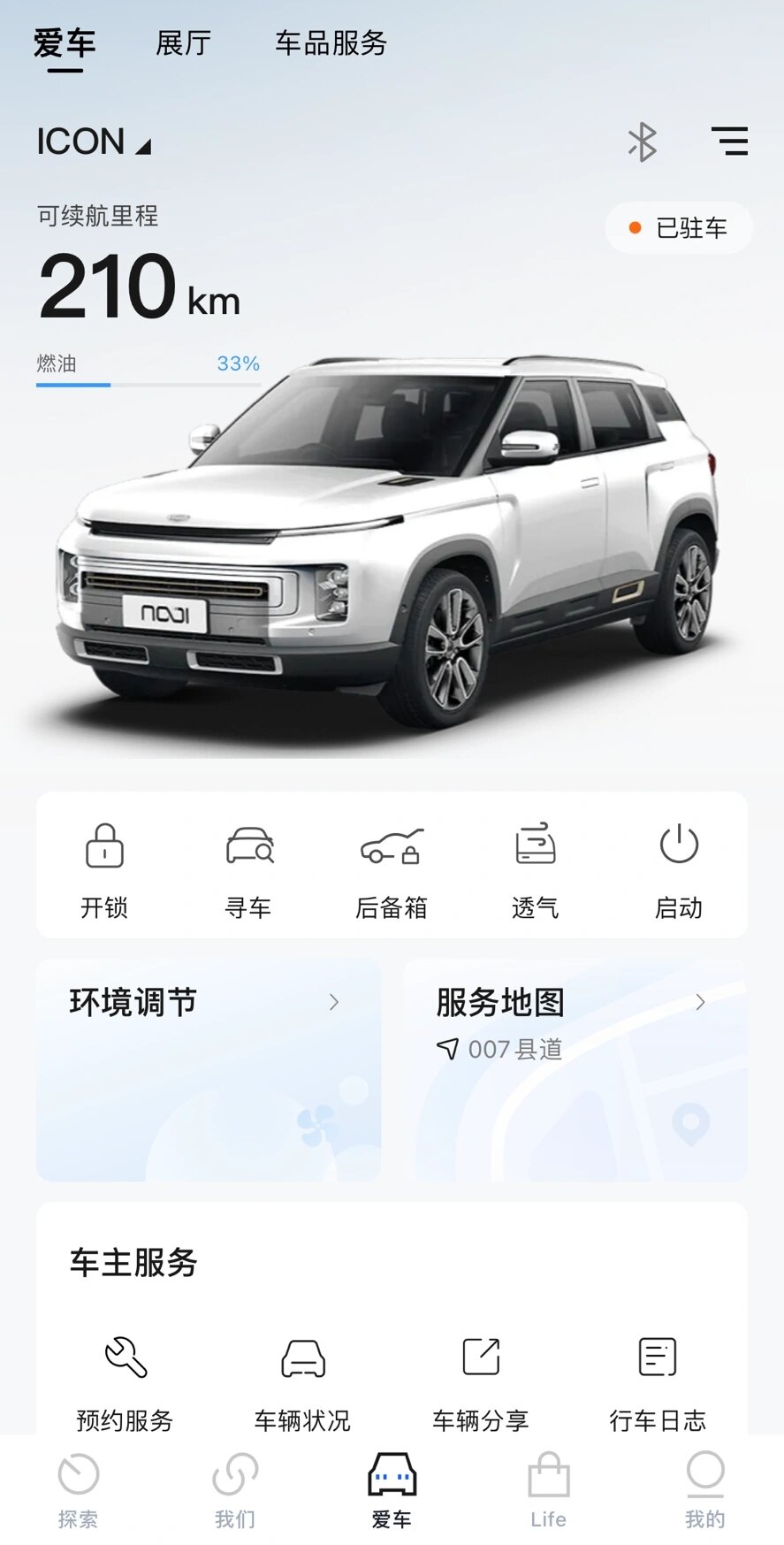784x1545 pixels.
Task: Open the Life bottom tab
Action: (548, 1490)
